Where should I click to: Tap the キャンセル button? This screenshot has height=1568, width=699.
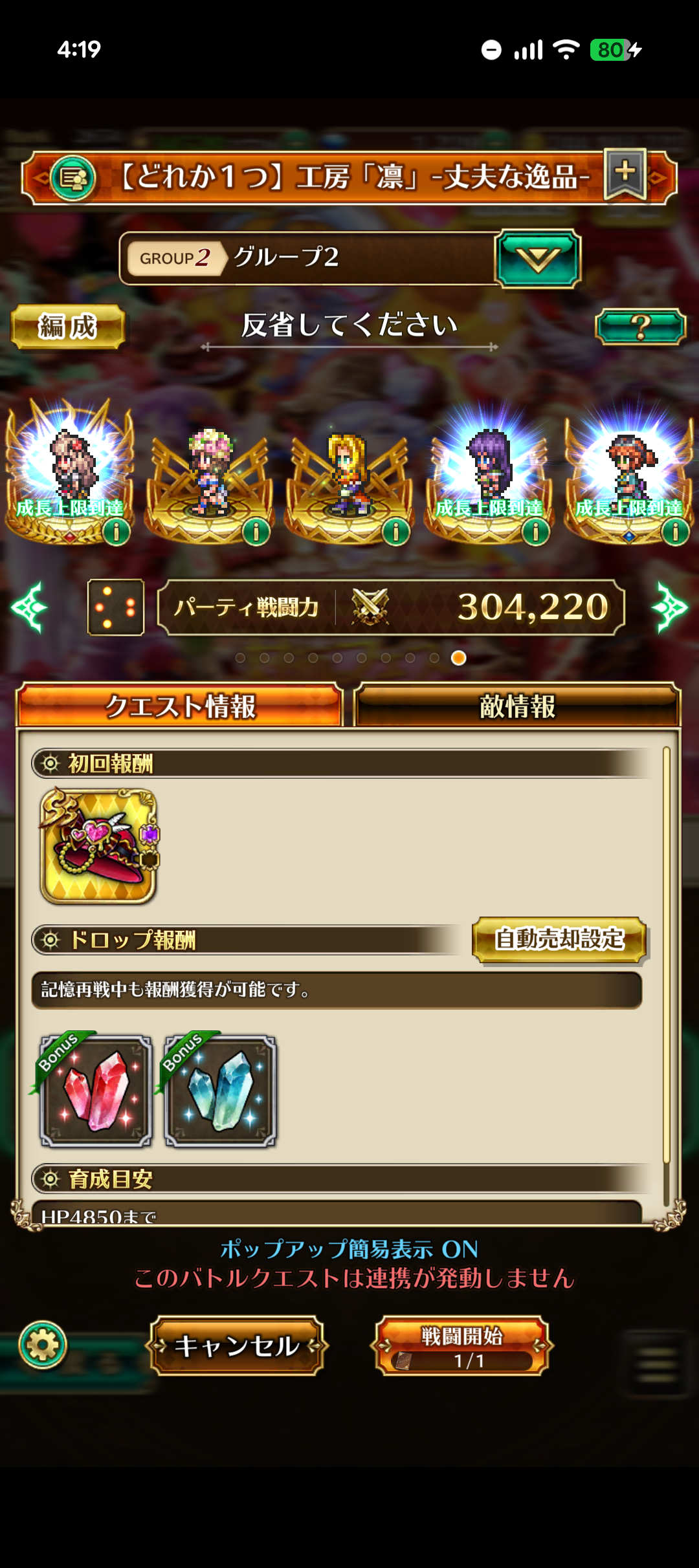click(x=237, y=1345)
